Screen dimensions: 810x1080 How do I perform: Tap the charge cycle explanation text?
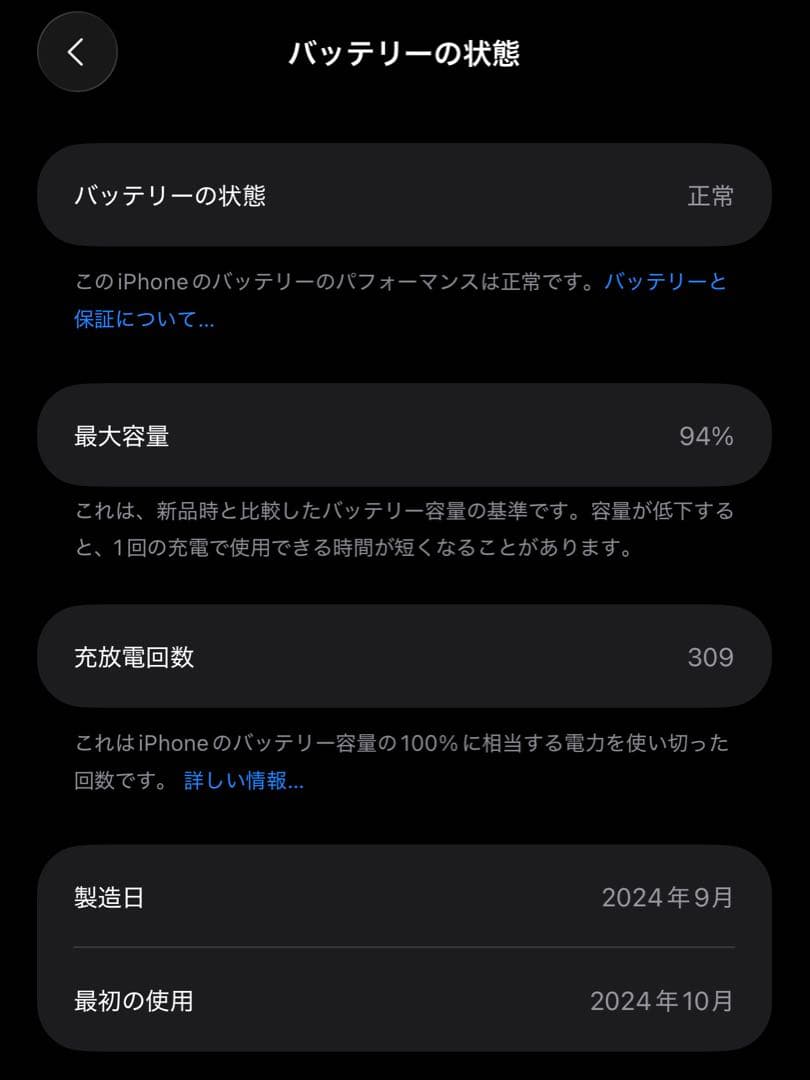[x=400, y=745]
